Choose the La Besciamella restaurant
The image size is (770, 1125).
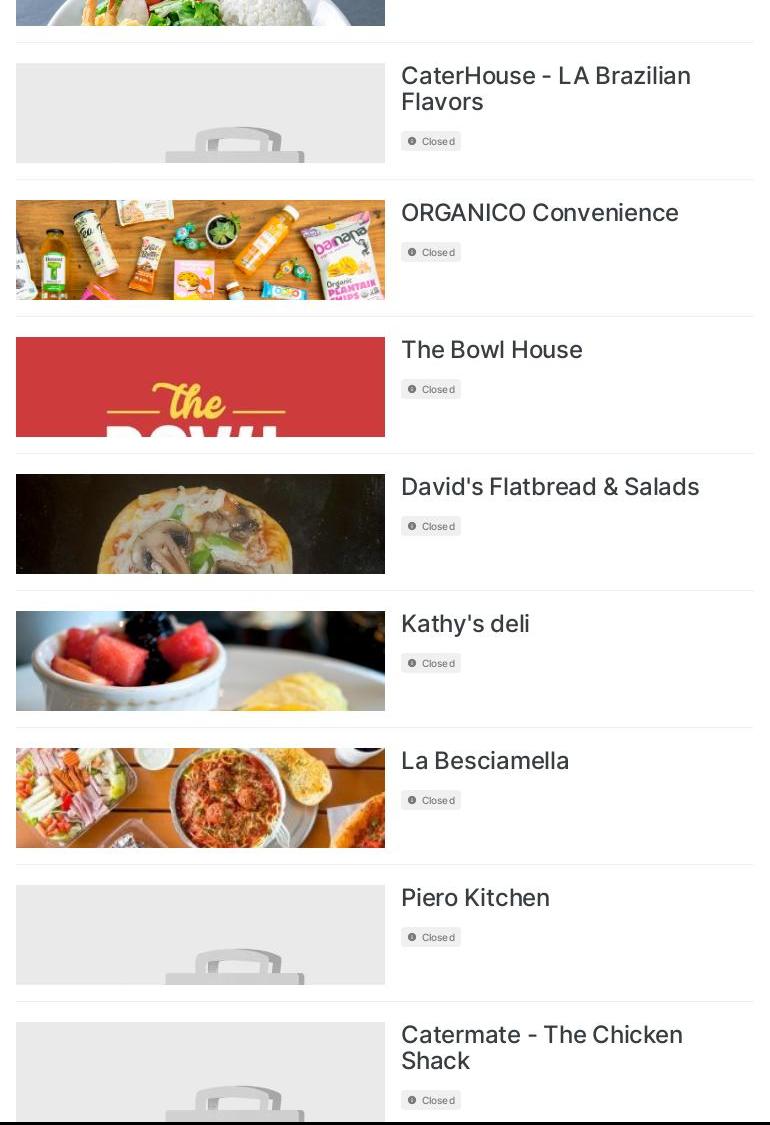tap(484, 761)
